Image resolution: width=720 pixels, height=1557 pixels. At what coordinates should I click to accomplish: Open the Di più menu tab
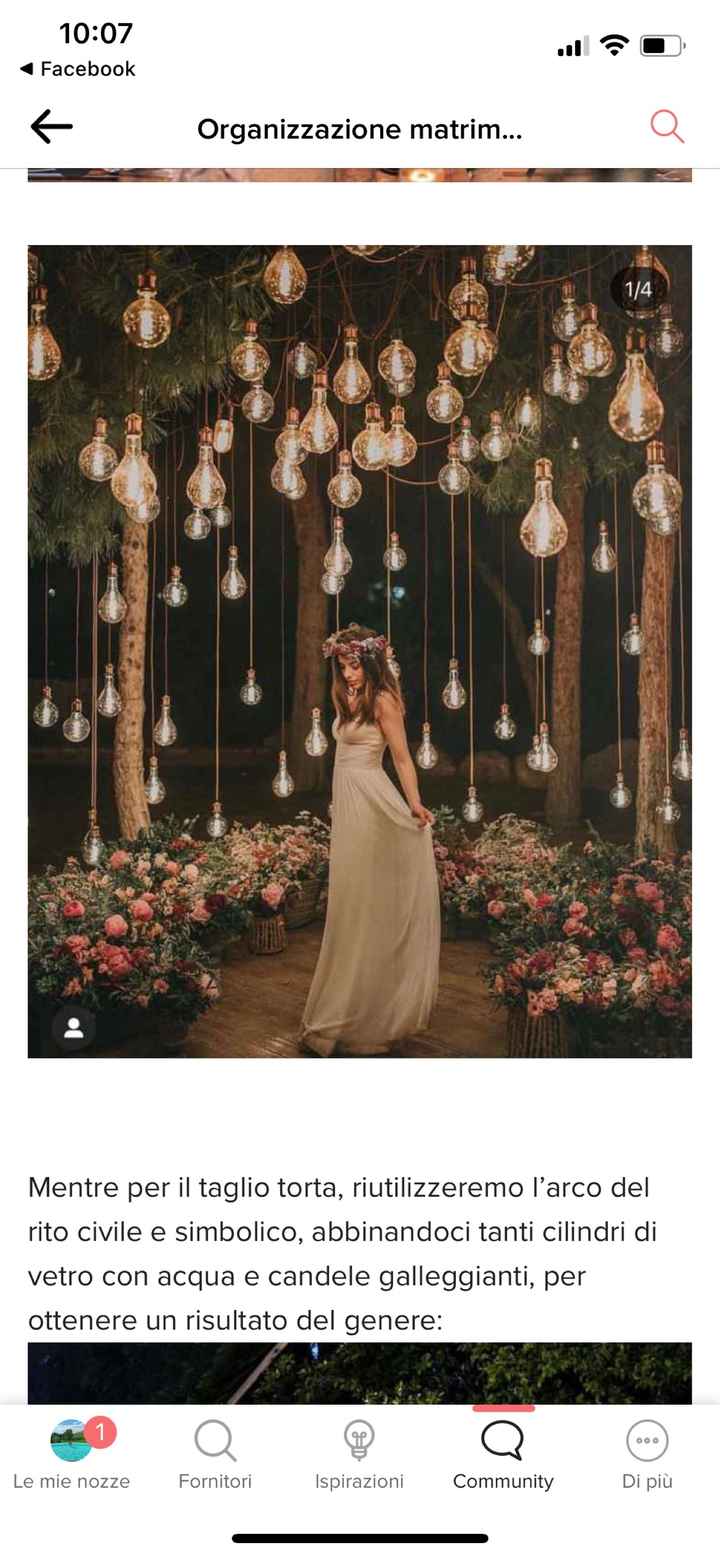point(647,1453)
